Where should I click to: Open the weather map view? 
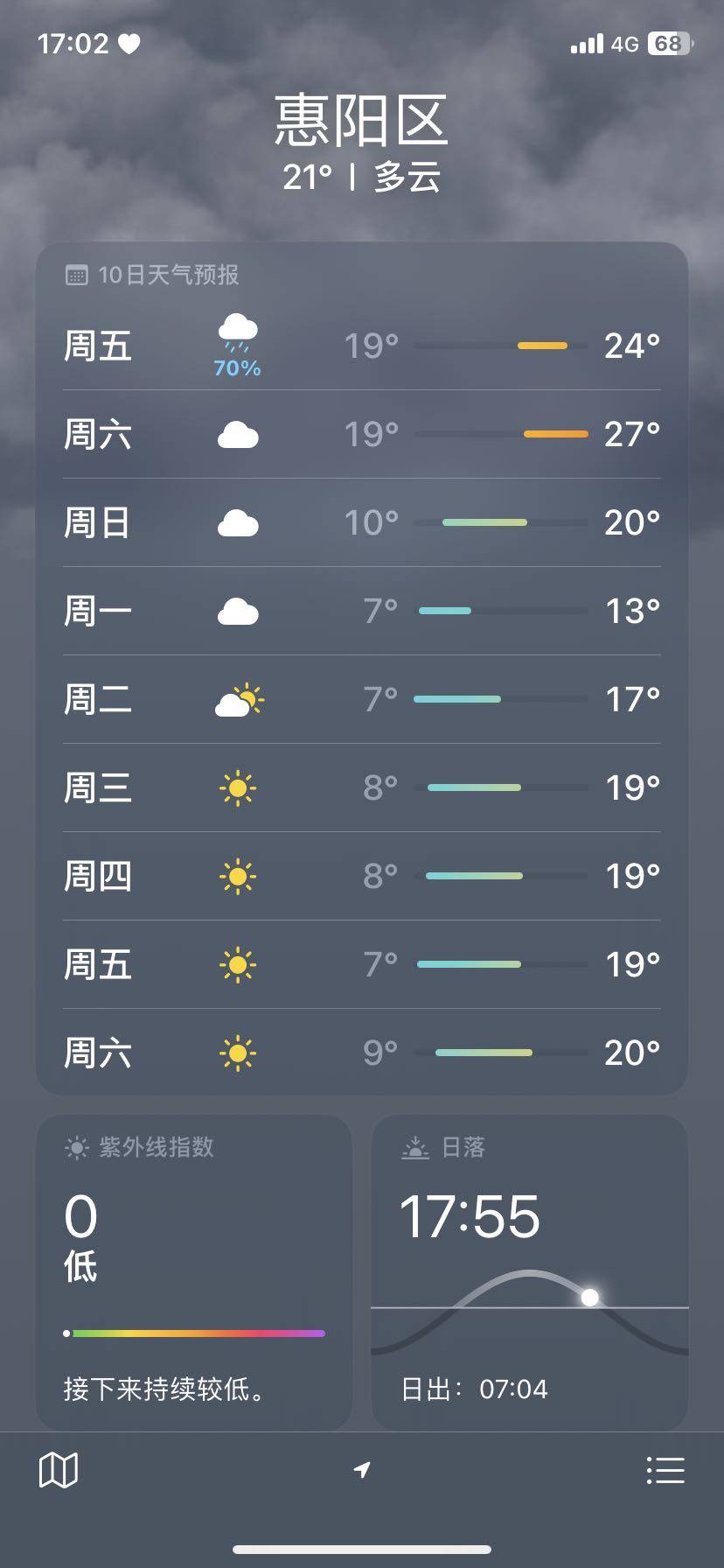click(x=59, y=1470)
